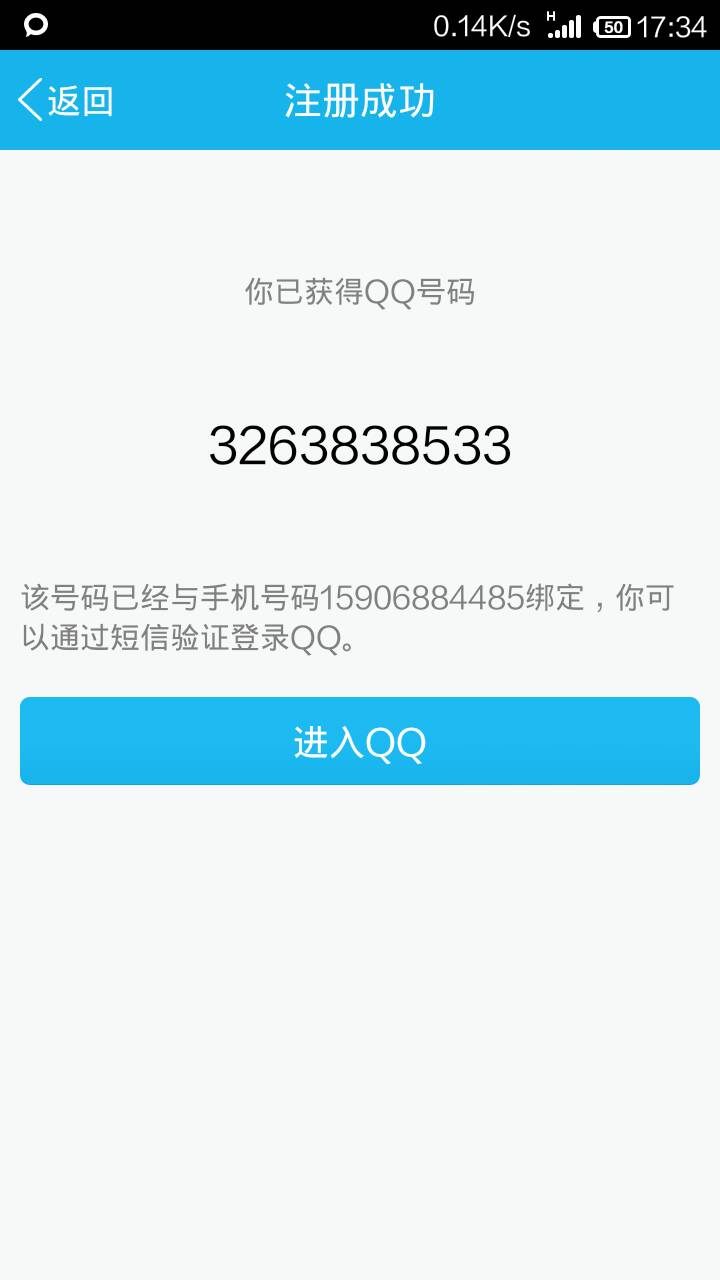
Task: Tap the 进入QQ button
Action: (360, 741)
